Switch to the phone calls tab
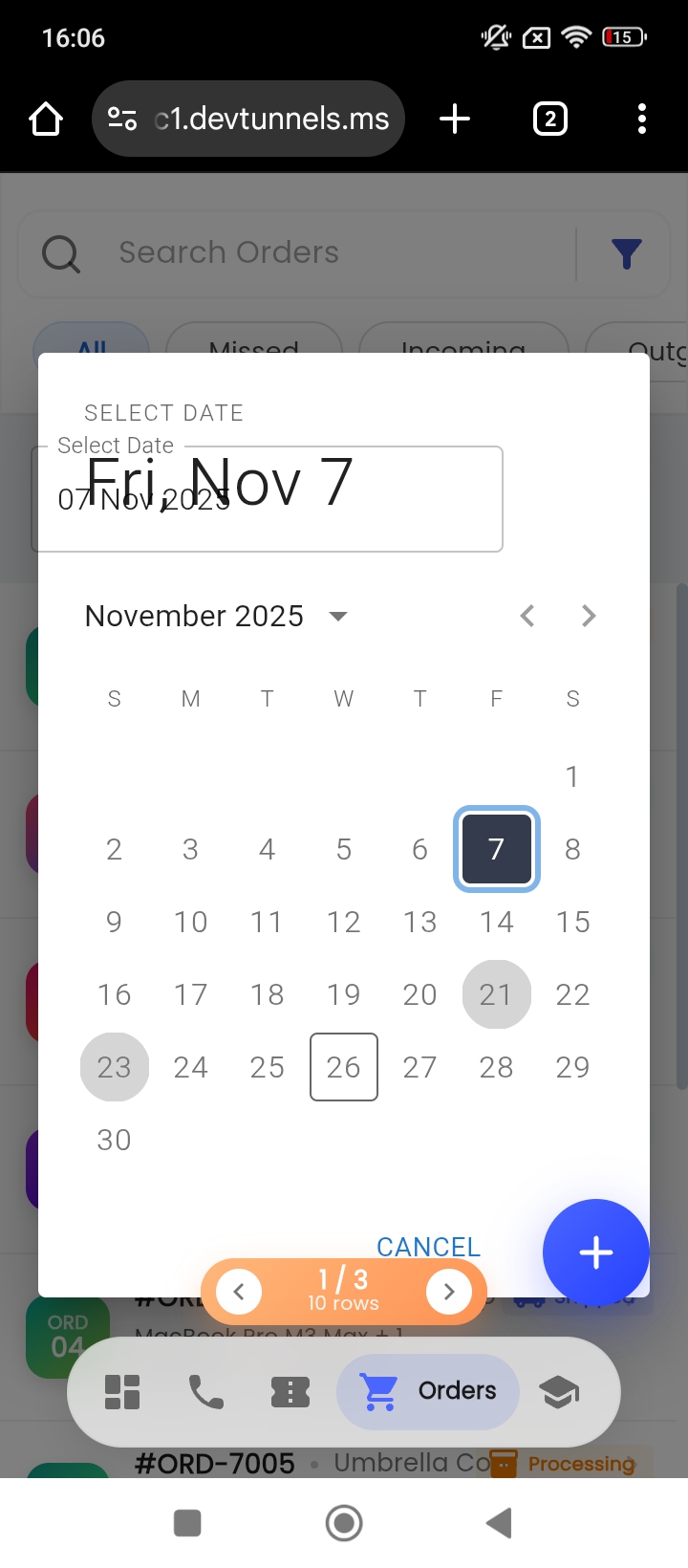Image resolution: width=688 pixels, height=1568 pixels. tap(205, 1392)
